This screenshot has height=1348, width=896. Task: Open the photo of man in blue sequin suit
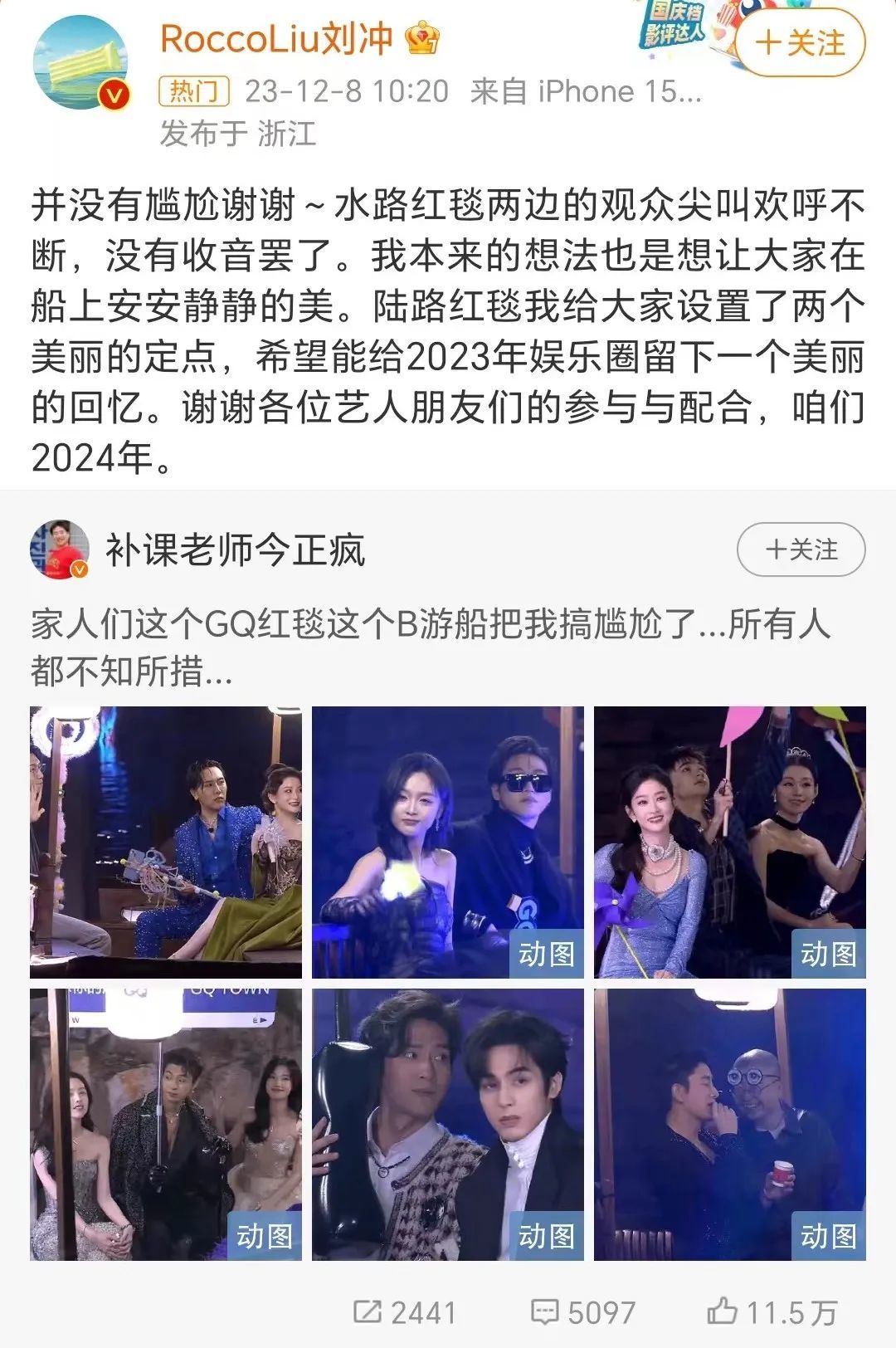tap(166, 842)
